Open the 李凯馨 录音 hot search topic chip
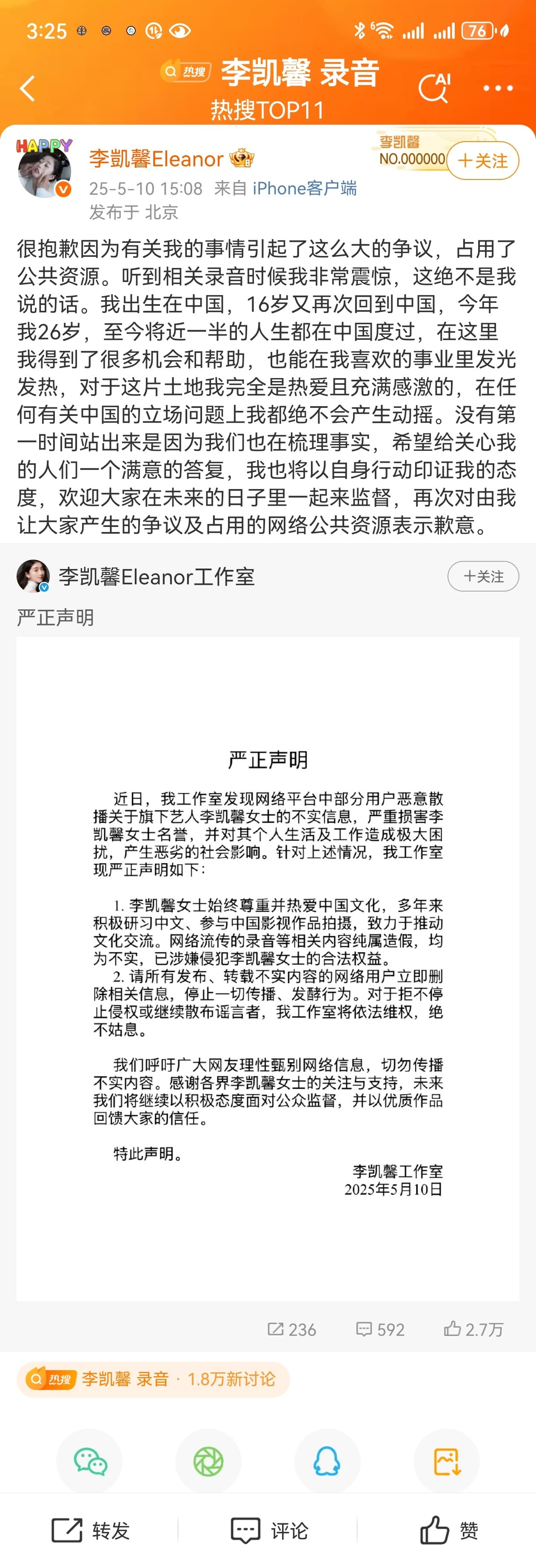 (152, 1379)
